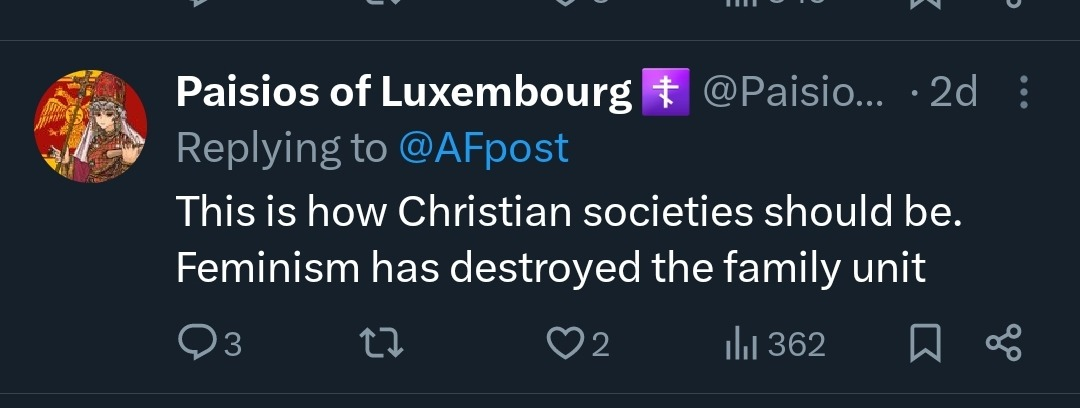Reply to Paisios of Luxembourg's tweet
Viewport: 1080px width, 408px height.
pos(209,343)
